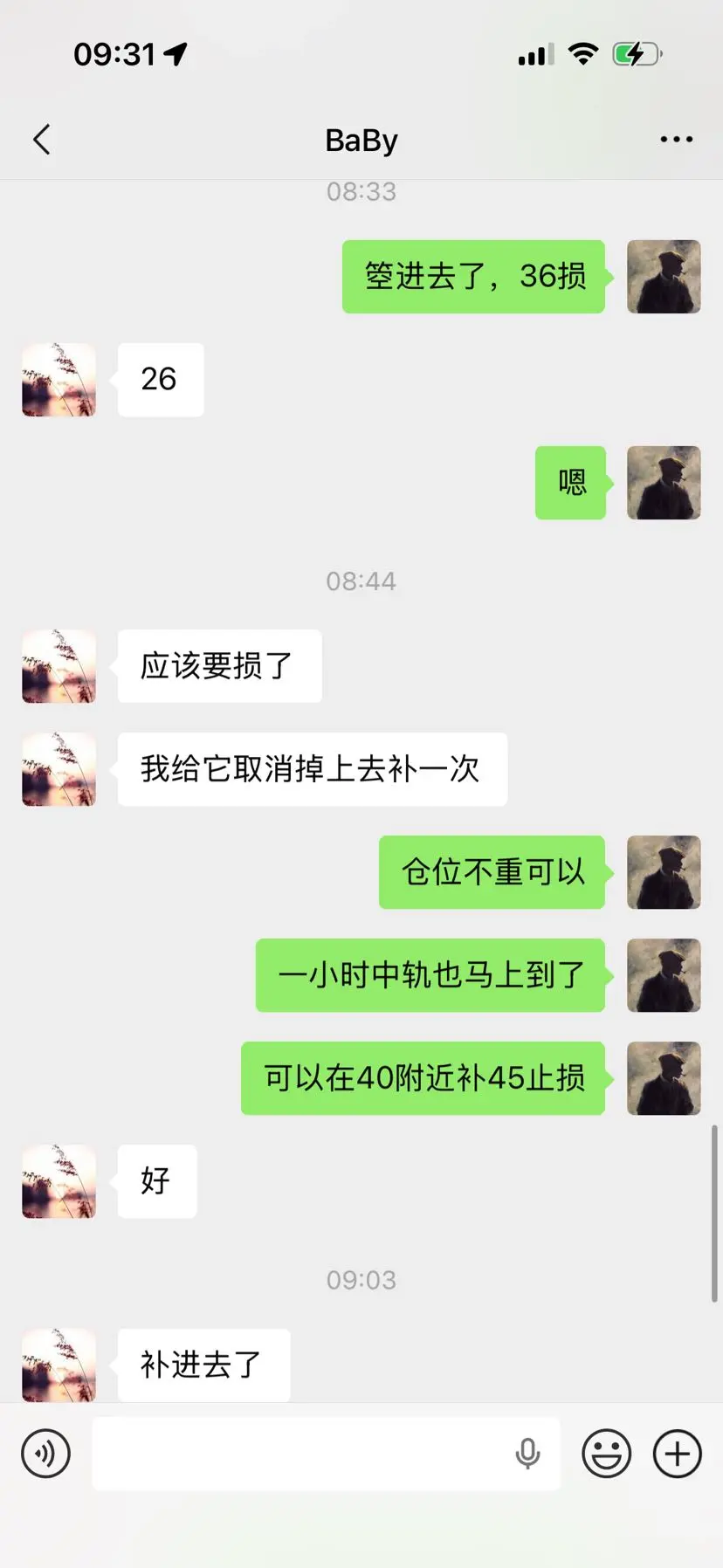The image size is (723, 1568).
Task: Tap the 09:03 timestamp divider
Action: click(362, 1280)
